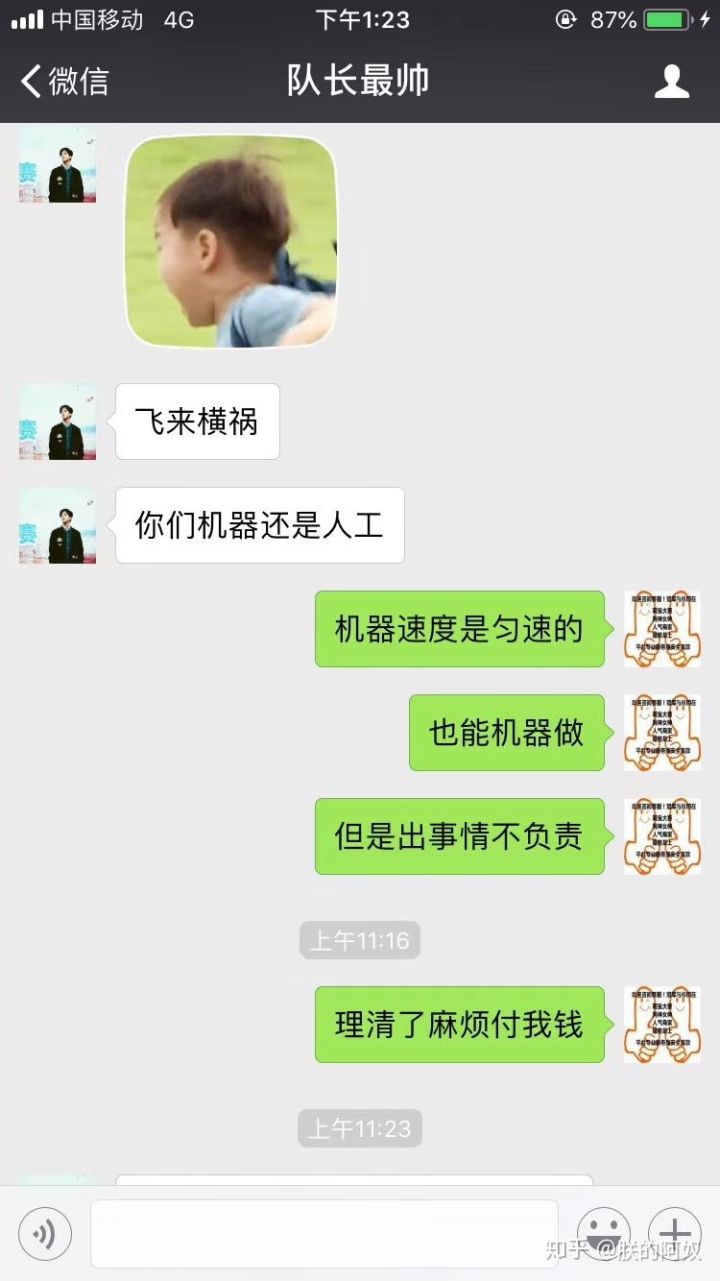Open the running child sticker image
Viewport: 720px width, 1281px height.
click(231, 241)
